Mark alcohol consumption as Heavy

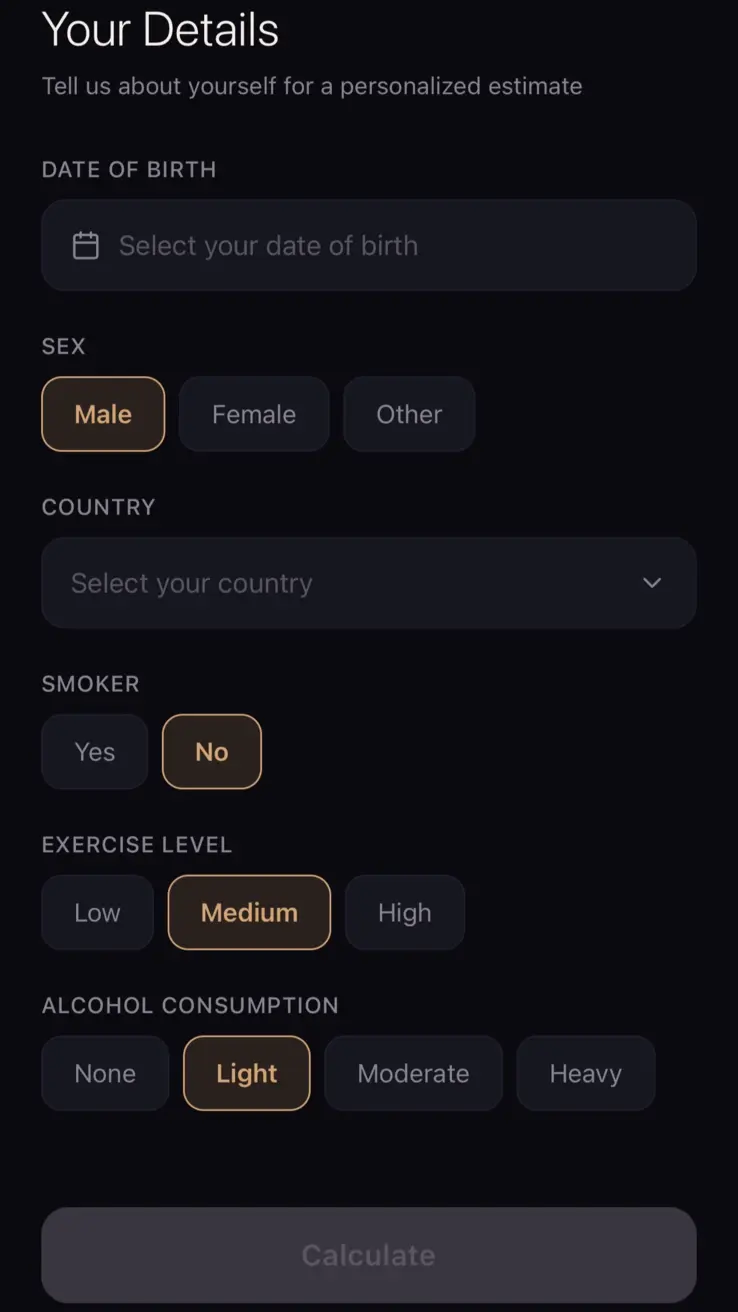coord(585,1073)
